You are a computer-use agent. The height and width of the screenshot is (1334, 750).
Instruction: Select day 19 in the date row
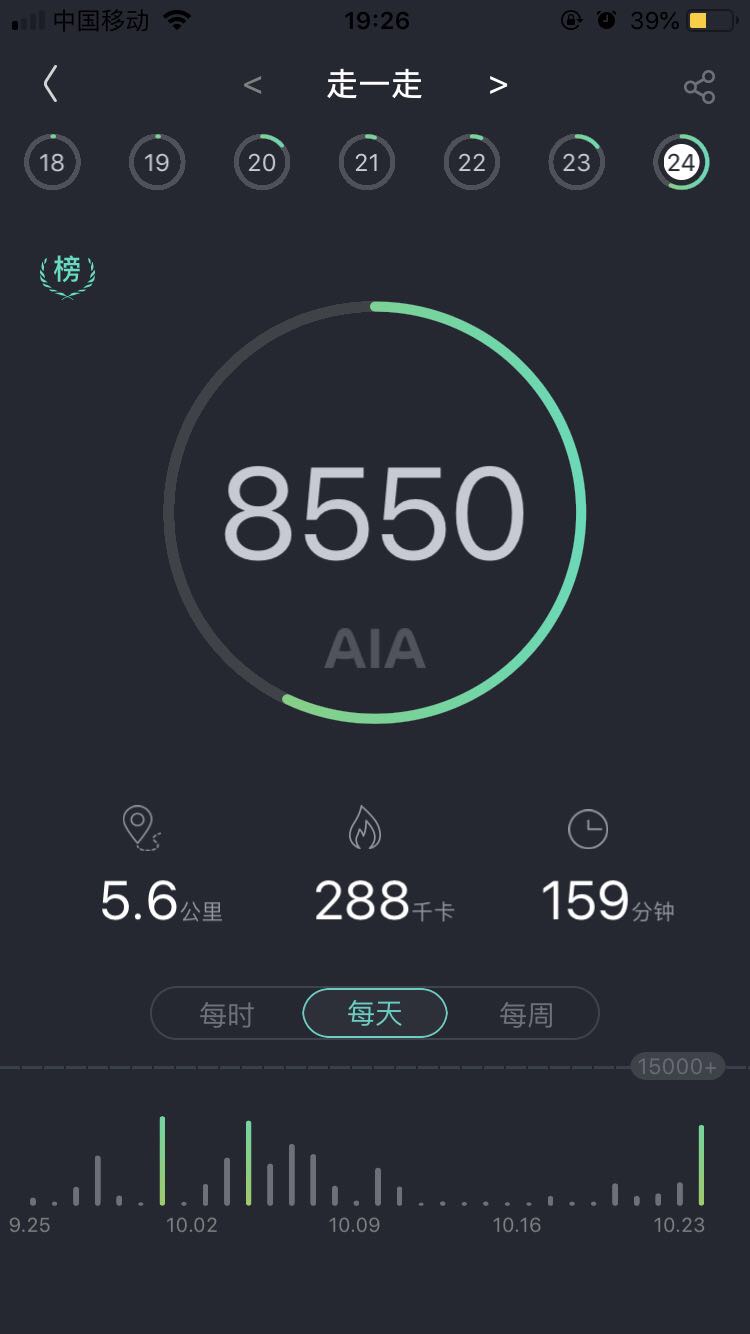pos(157,162)
